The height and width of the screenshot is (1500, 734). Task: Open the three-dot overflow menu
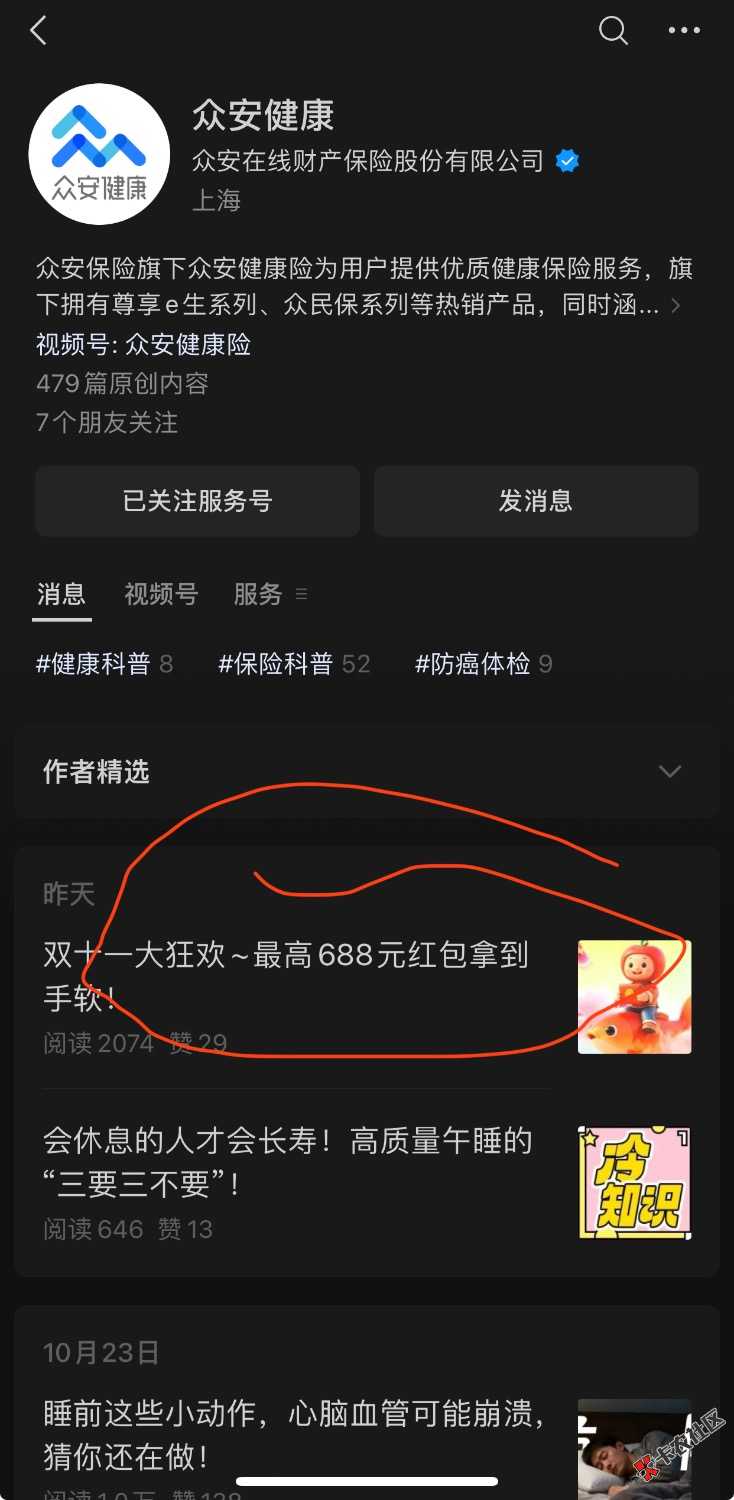pyautogui.click(x=684, y=31)
